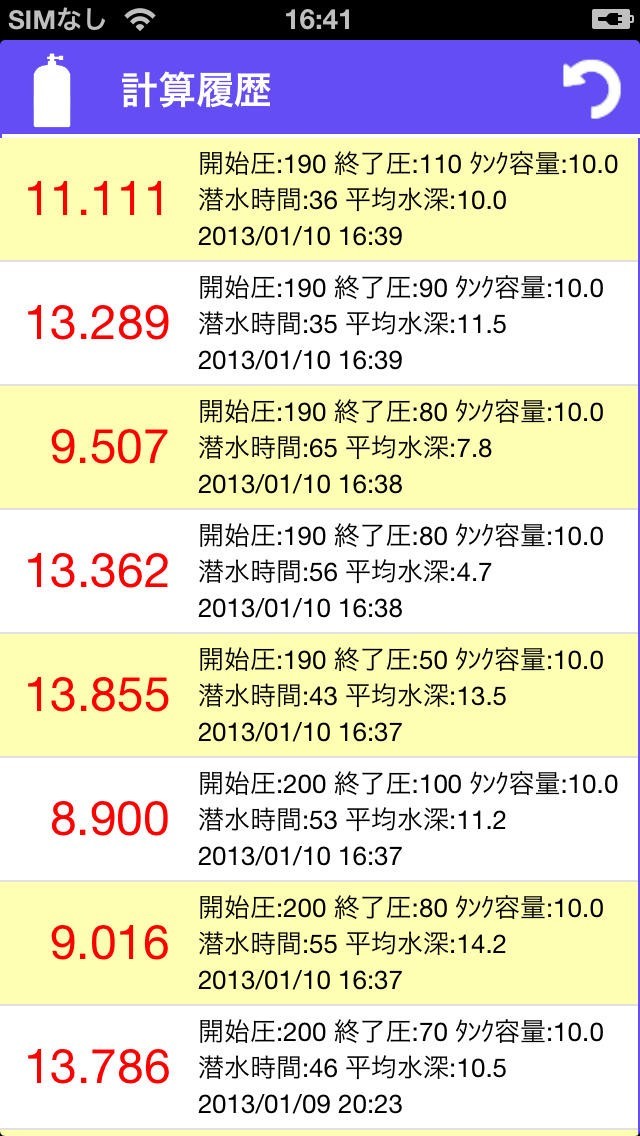Viewport: 640px width, 1136px height.
Task: Open the history entry with result 13.289
Action: 319,323
